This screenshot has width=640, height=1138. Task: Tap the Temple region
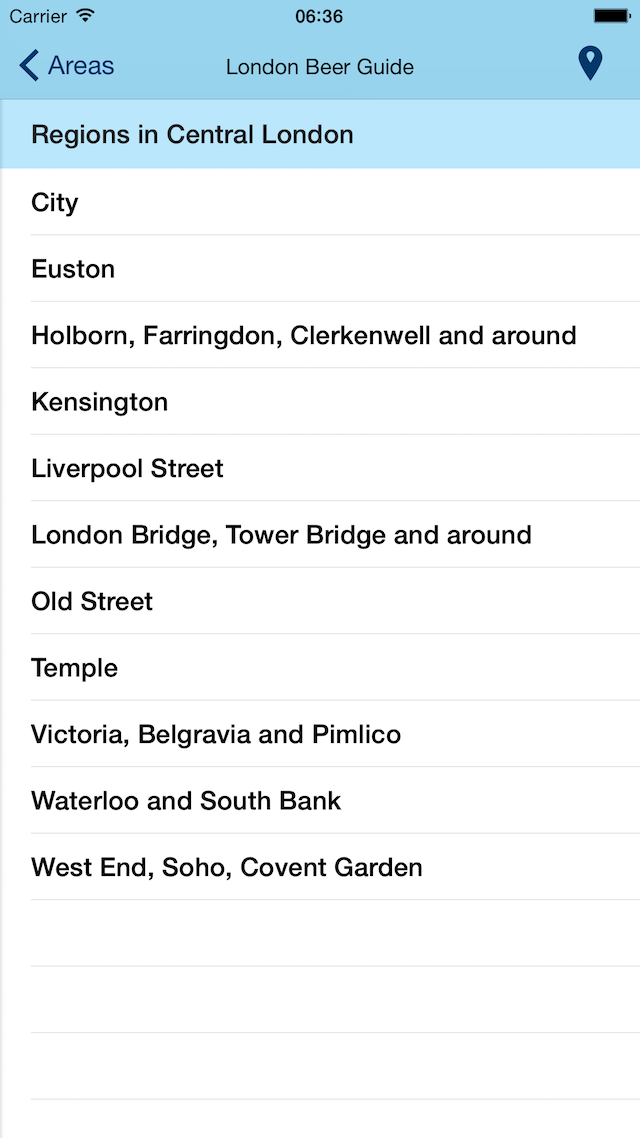(320, 668)
